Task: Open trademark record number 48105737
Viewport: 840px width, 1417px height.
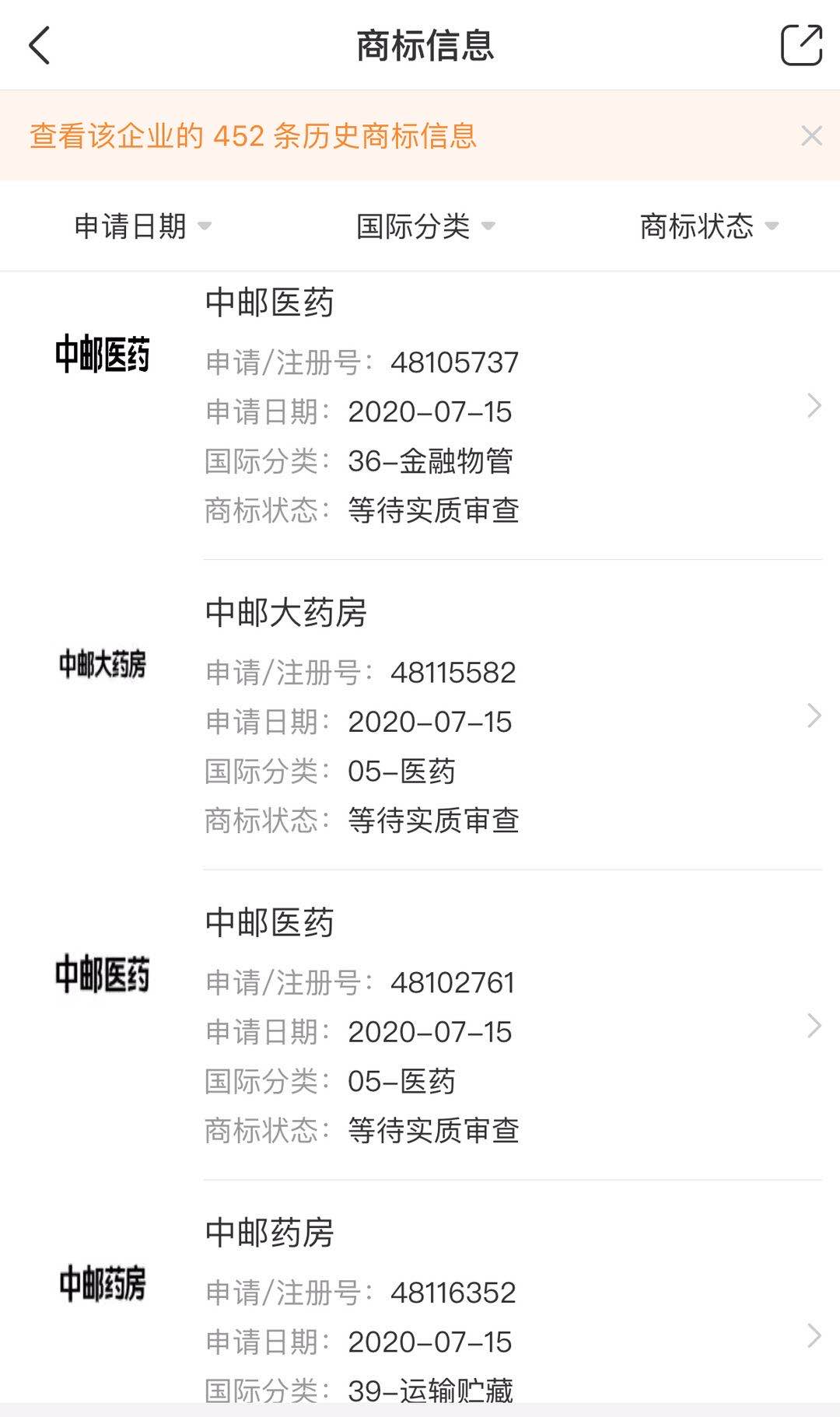Action: (x=436, y=406)
